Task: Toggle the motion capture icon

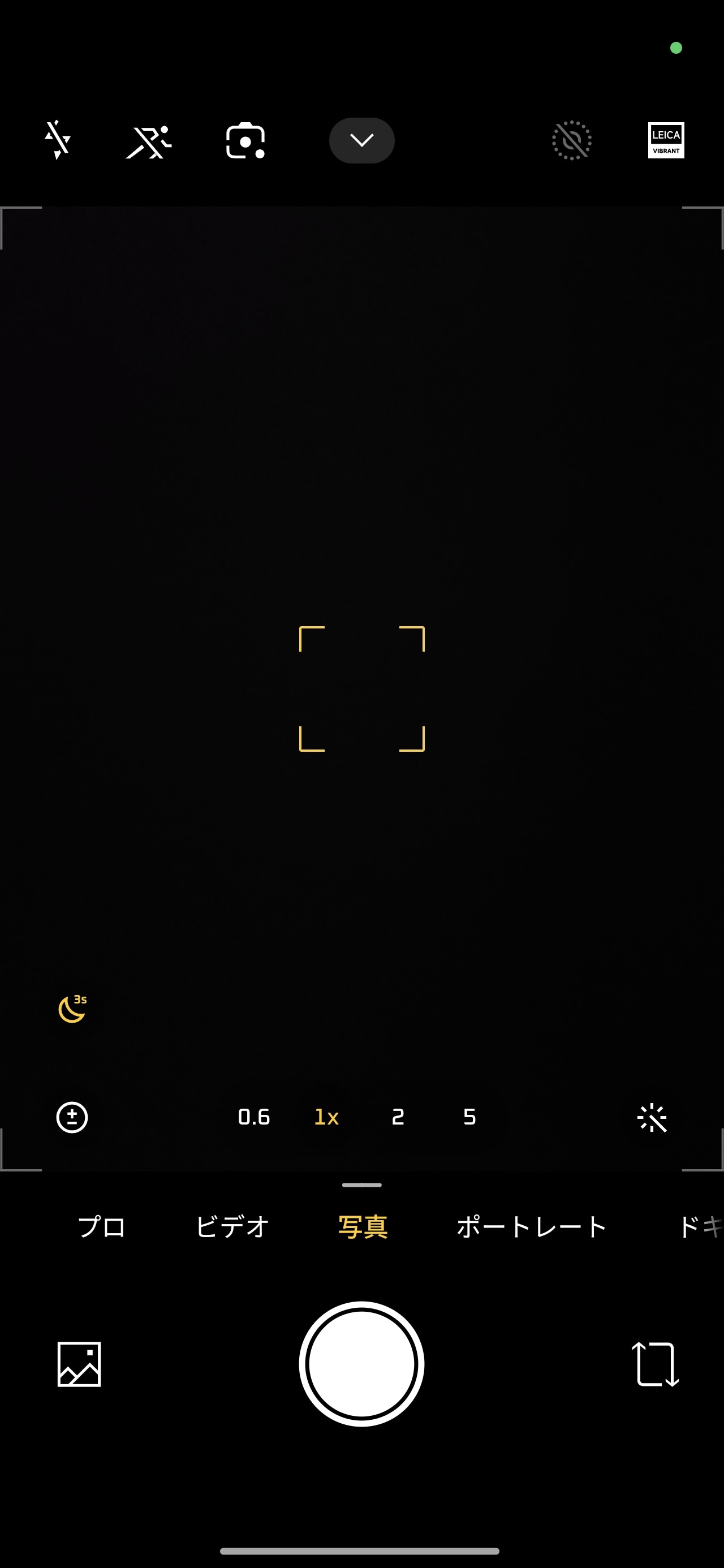Action: [149, 141]
